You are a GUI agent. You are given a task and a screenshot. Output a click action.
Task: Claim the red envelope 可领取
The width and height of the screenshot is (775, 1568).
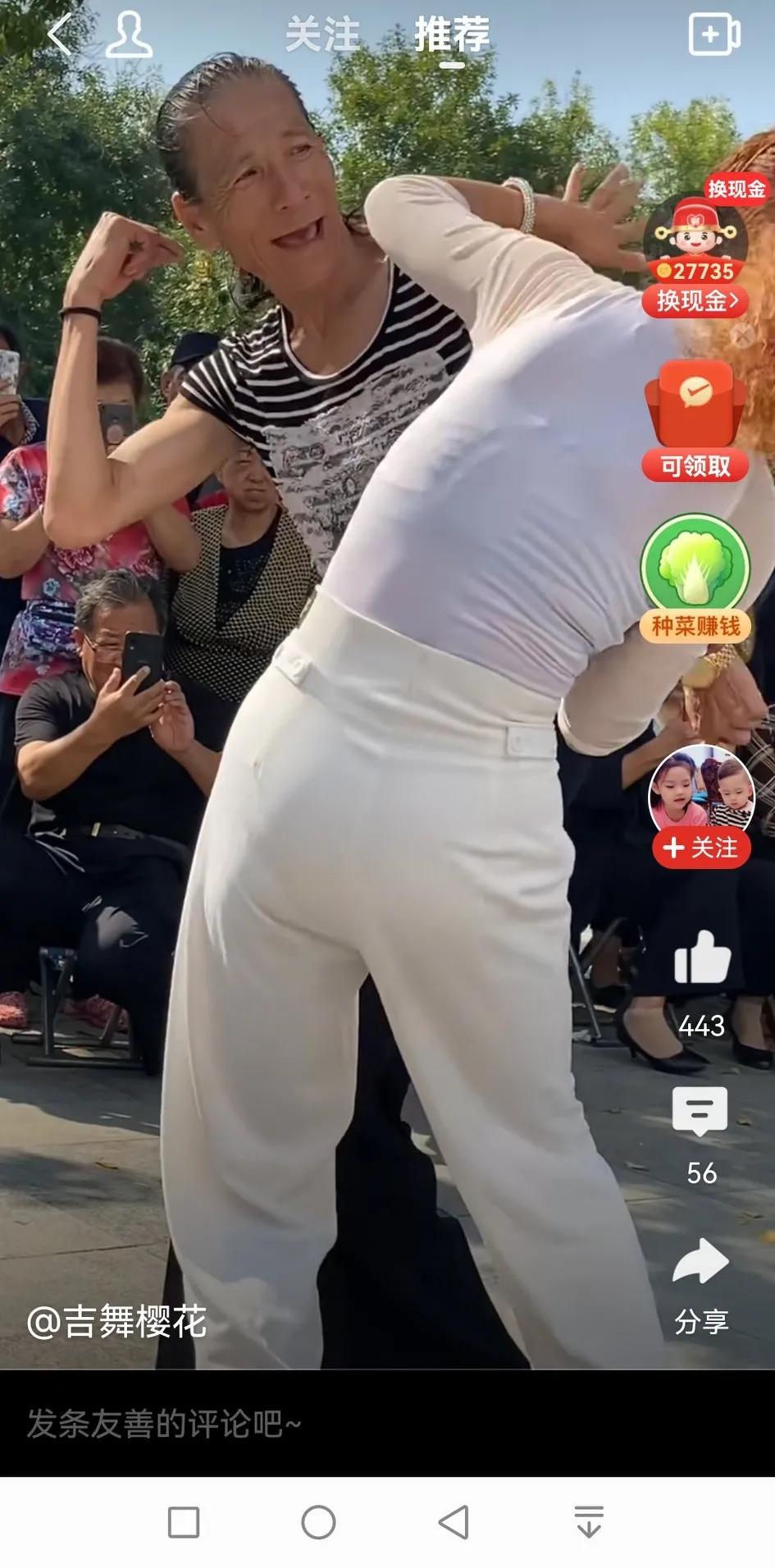(x=695, y=420)
